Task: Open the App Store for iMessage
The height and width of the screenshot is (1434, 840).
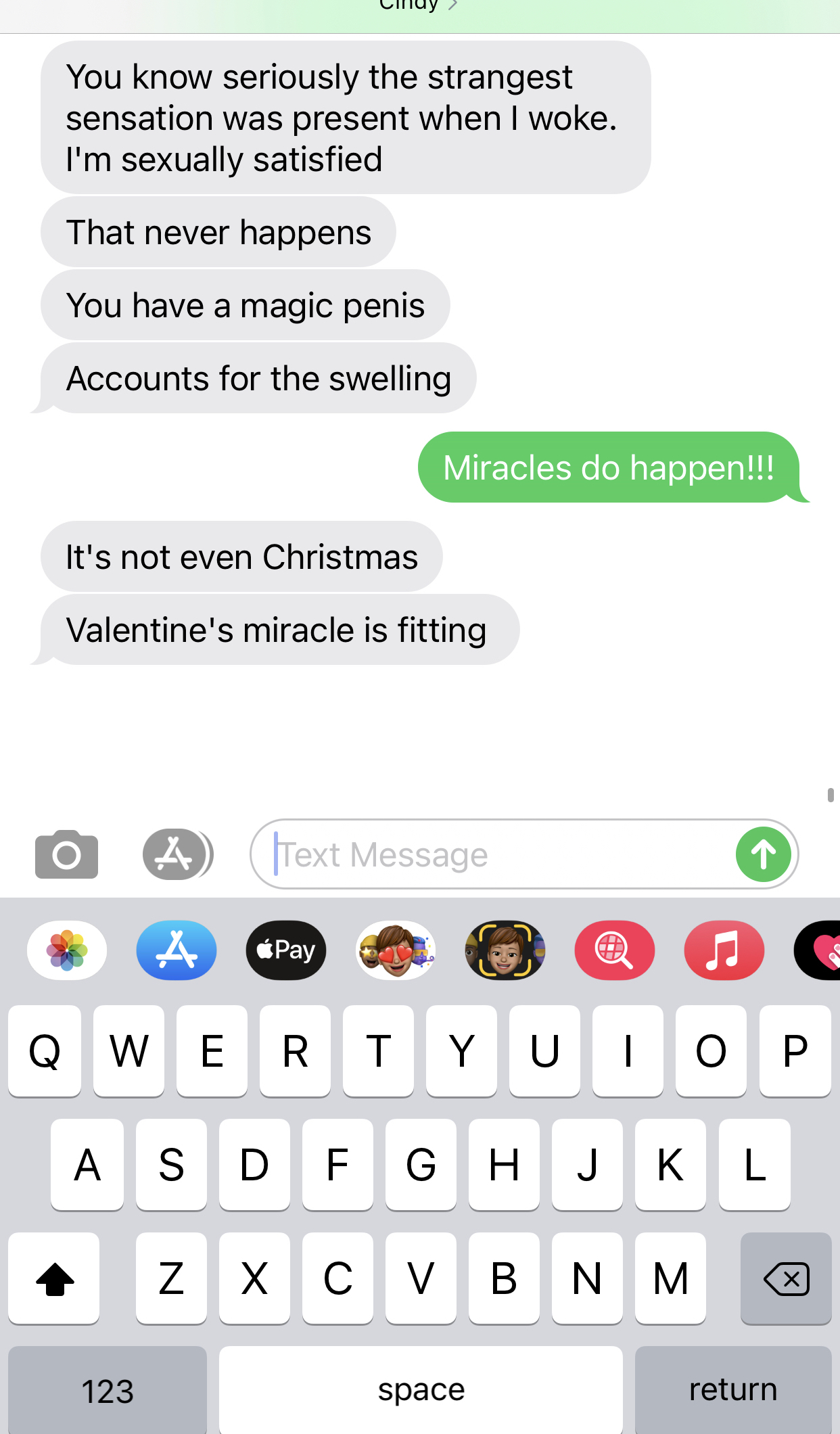Action: (177, 950)
